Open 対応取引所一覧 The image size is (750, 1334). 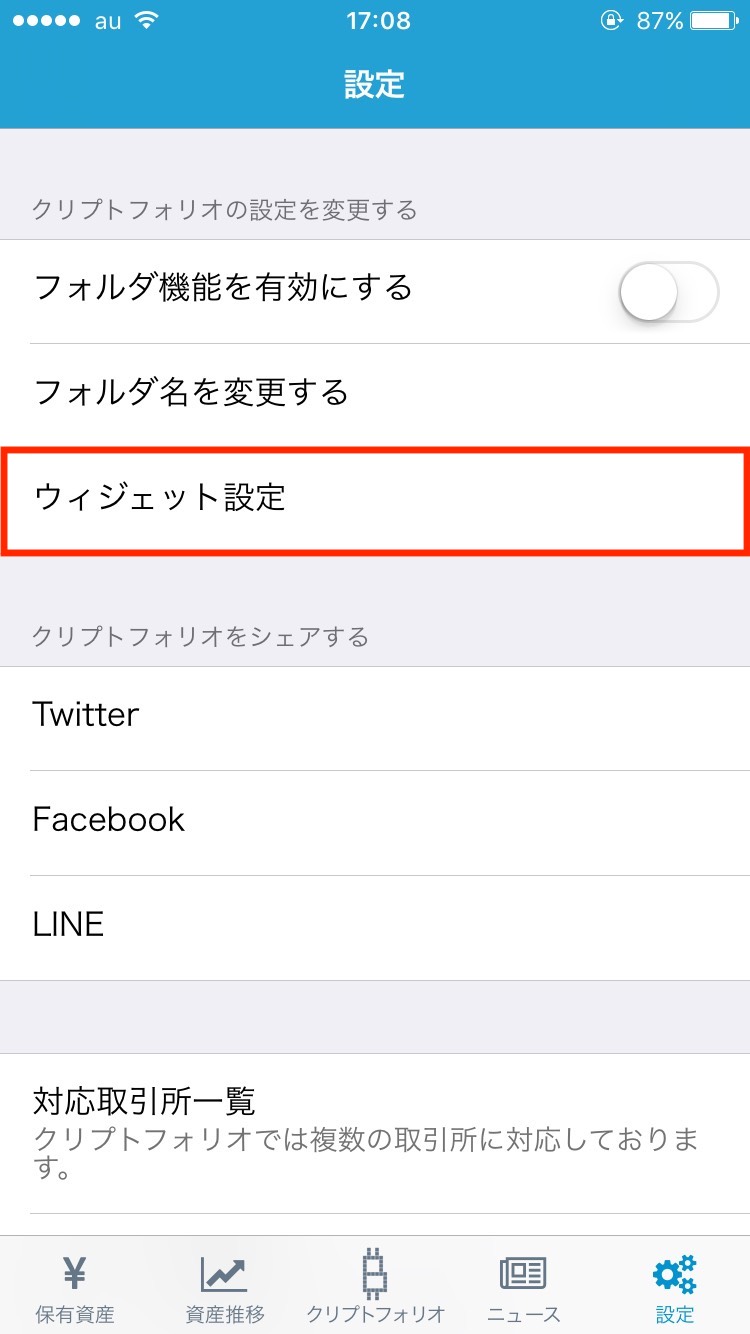375,1133
